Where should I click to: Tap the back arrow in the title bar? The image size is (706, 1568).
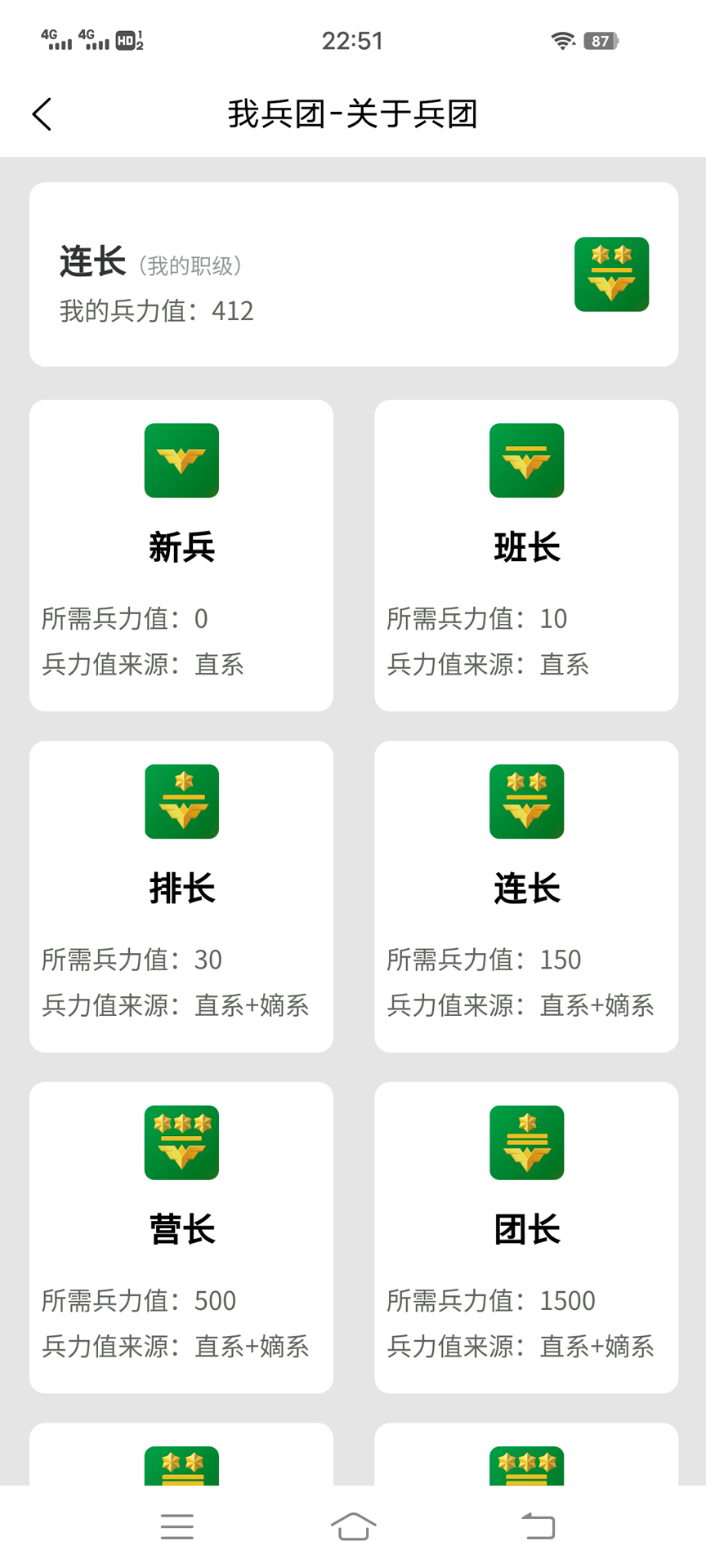click(x=42, y=114)
